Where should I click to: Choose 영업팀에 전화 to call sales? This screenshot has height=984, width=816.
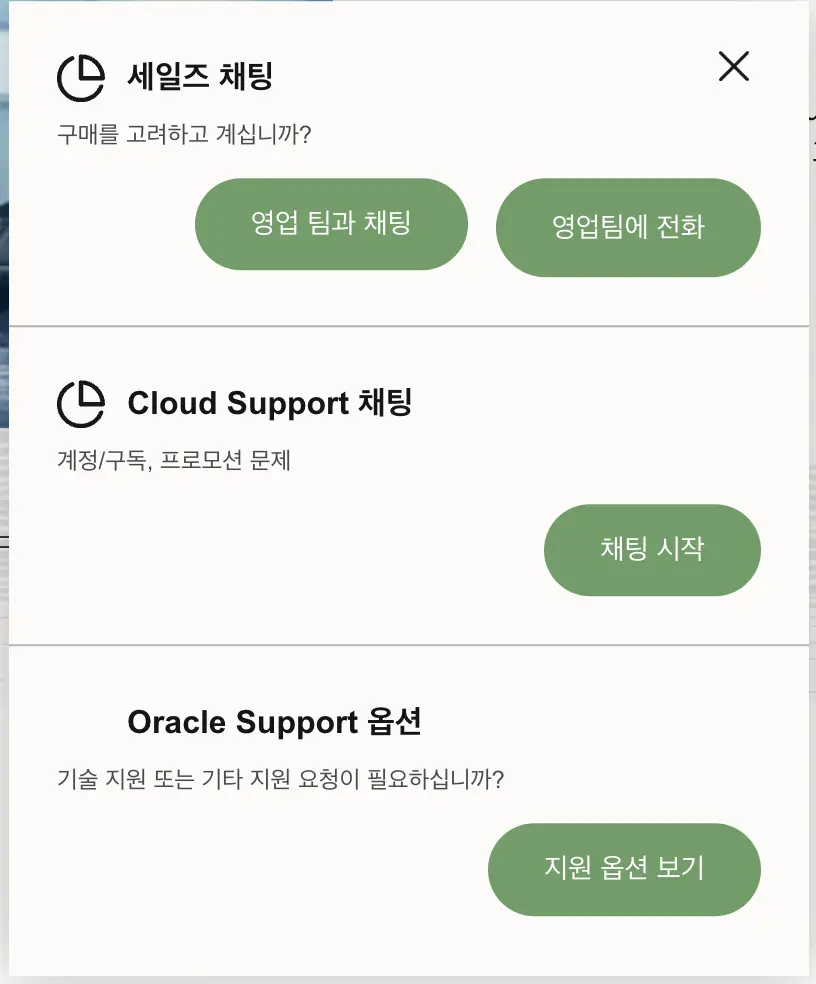tap(628, 227)
